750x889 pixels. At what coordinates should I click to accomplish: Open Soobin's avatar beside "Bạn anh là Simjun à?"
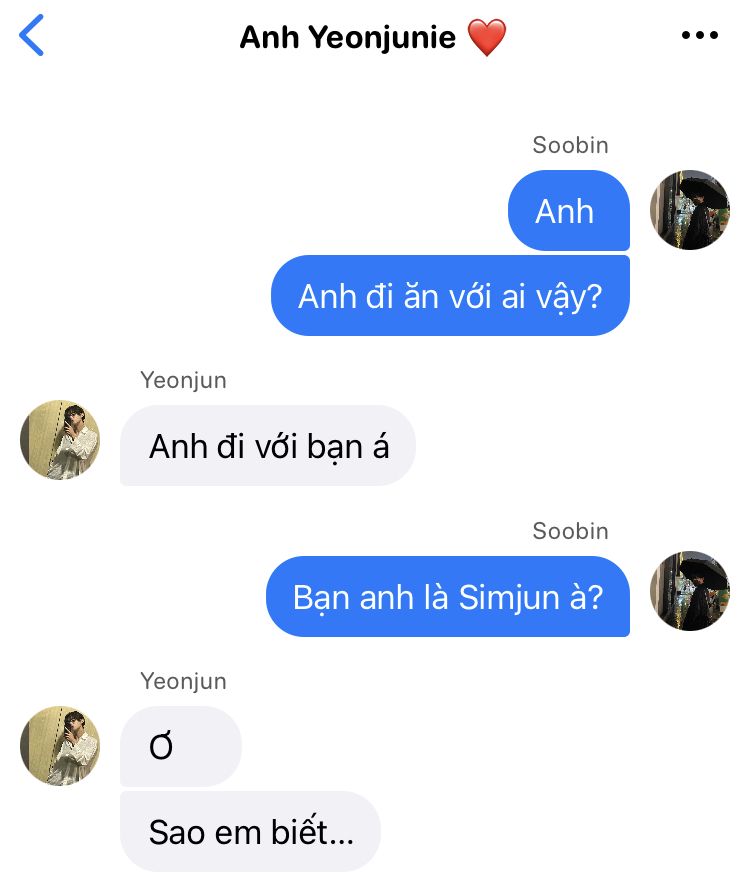coord(690,590)
